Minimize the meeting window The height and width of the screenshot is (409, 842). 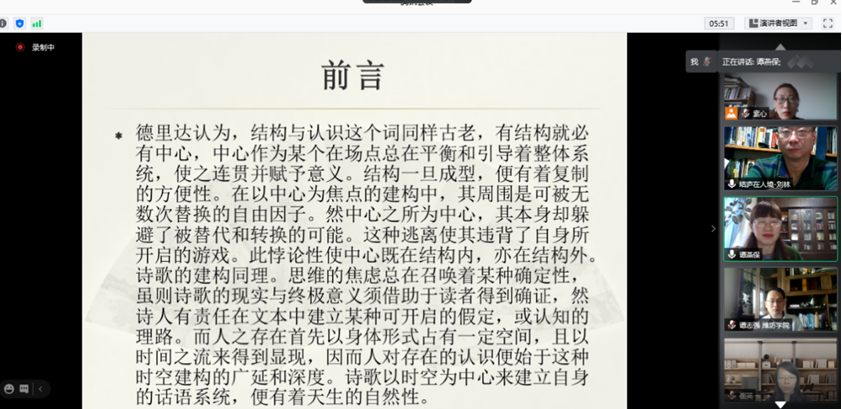click(795, 3)
